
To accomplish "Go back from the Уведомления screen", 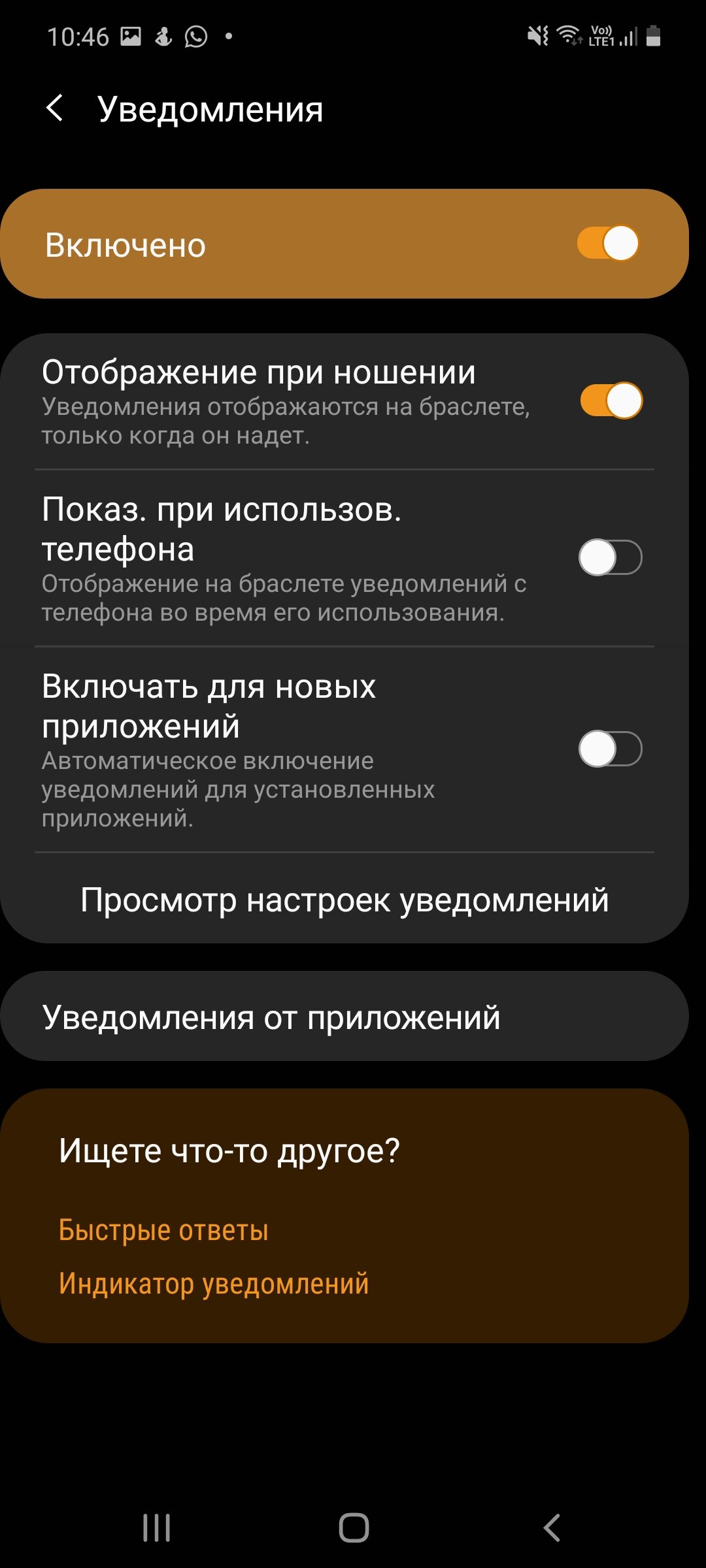I will [56, 108].
